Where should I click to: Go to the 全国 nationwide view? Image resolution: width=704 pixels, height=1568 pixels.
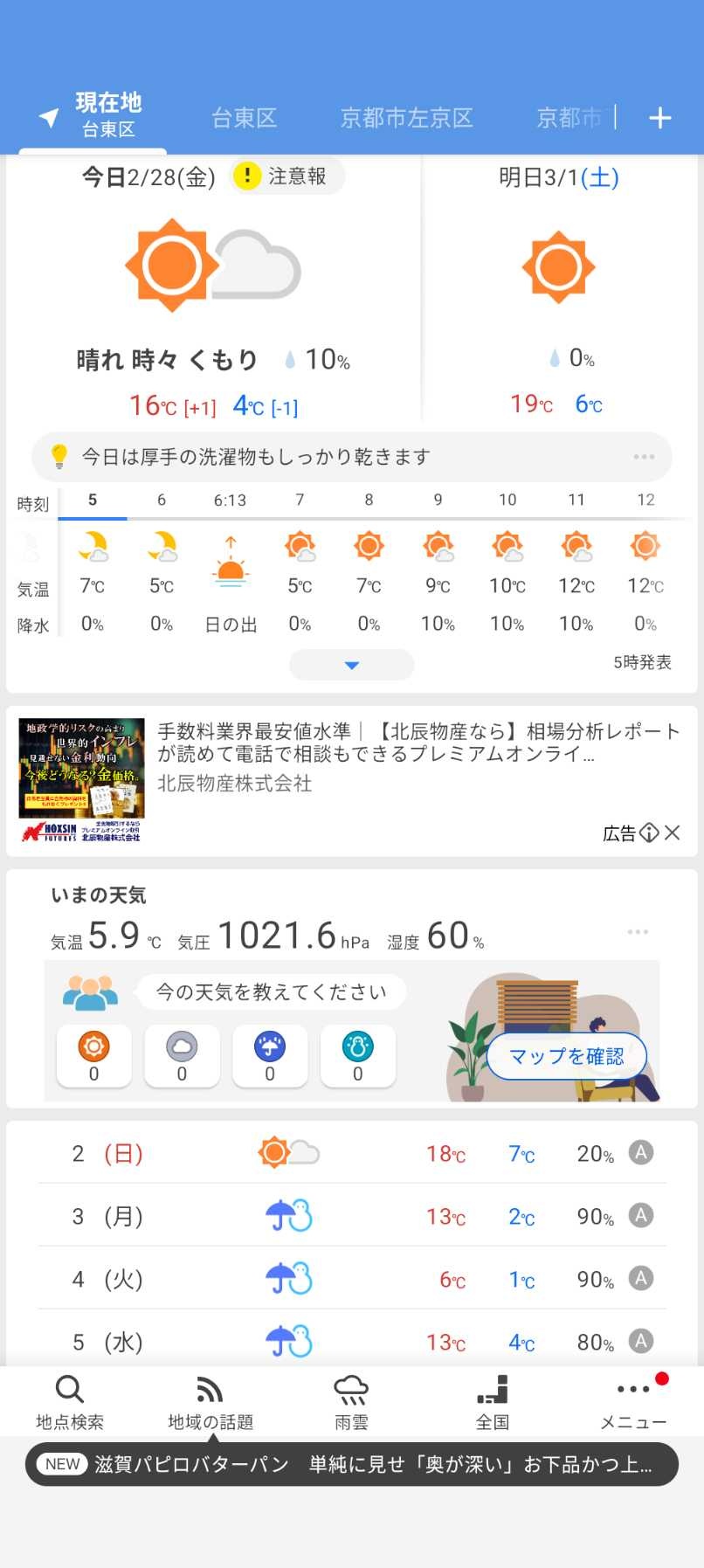pos(493,1401)
